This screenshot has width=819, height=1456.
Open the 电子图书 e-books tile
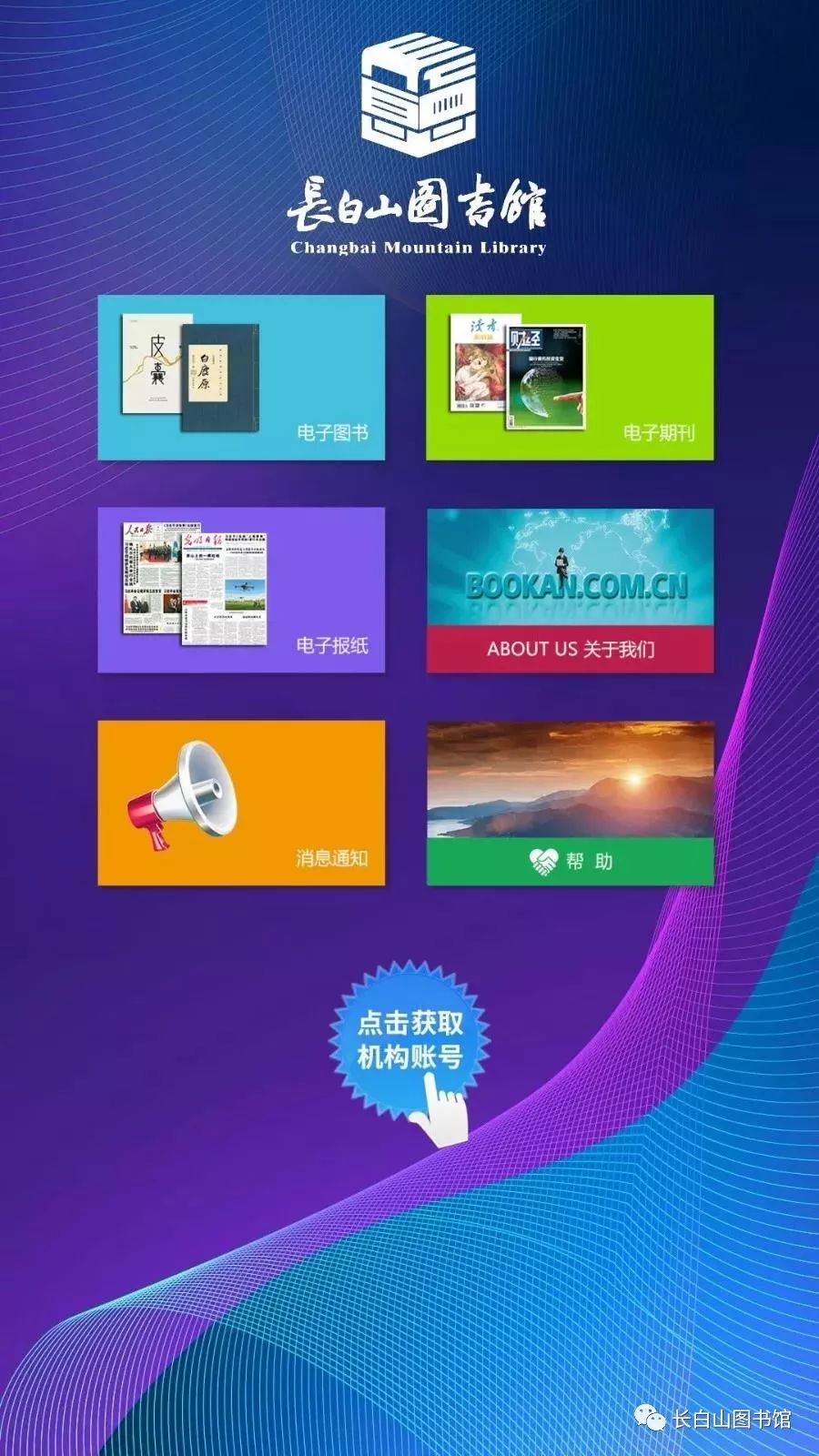coord(241,378)
